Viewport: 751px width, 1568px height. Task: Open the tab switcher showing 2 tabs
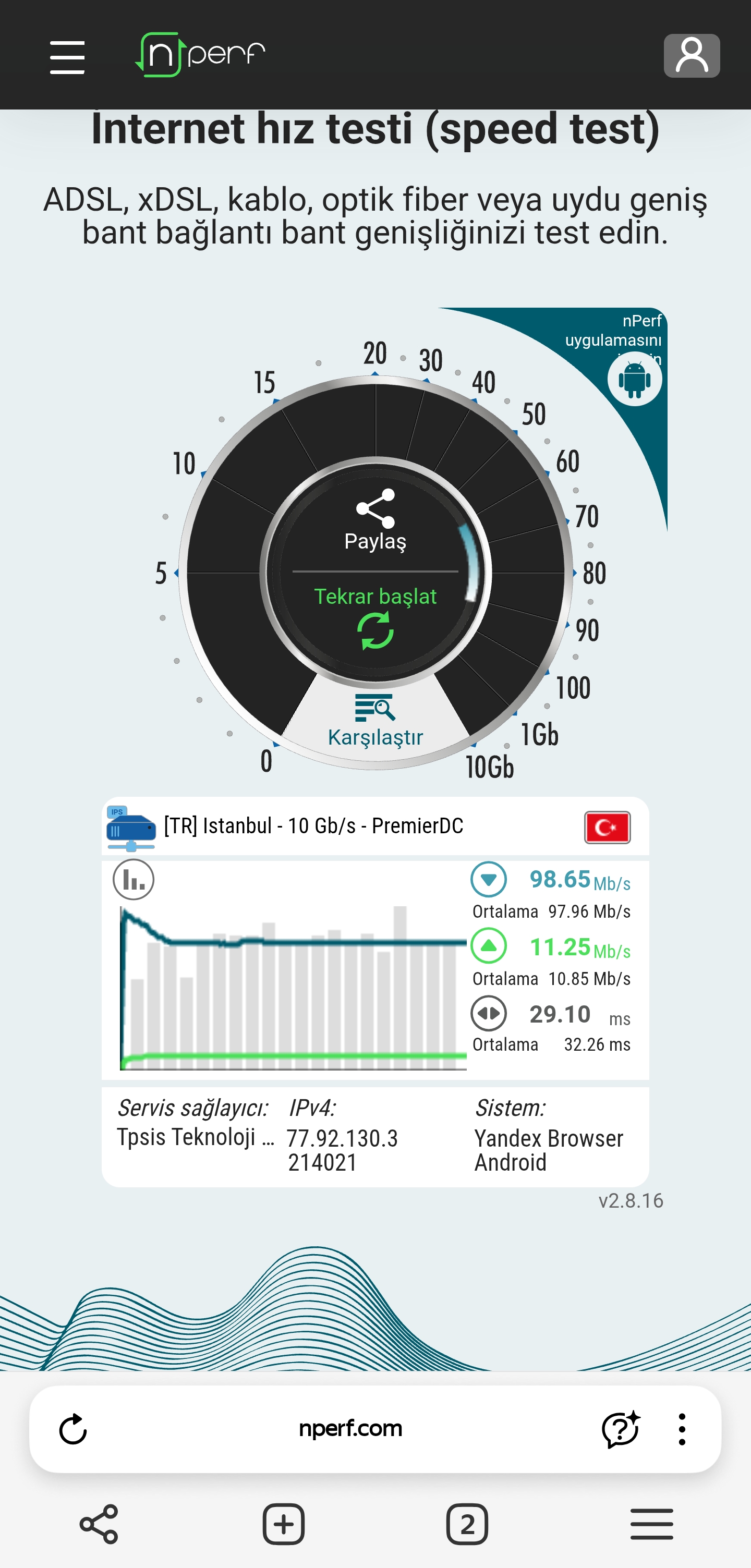pos(467,1524)
